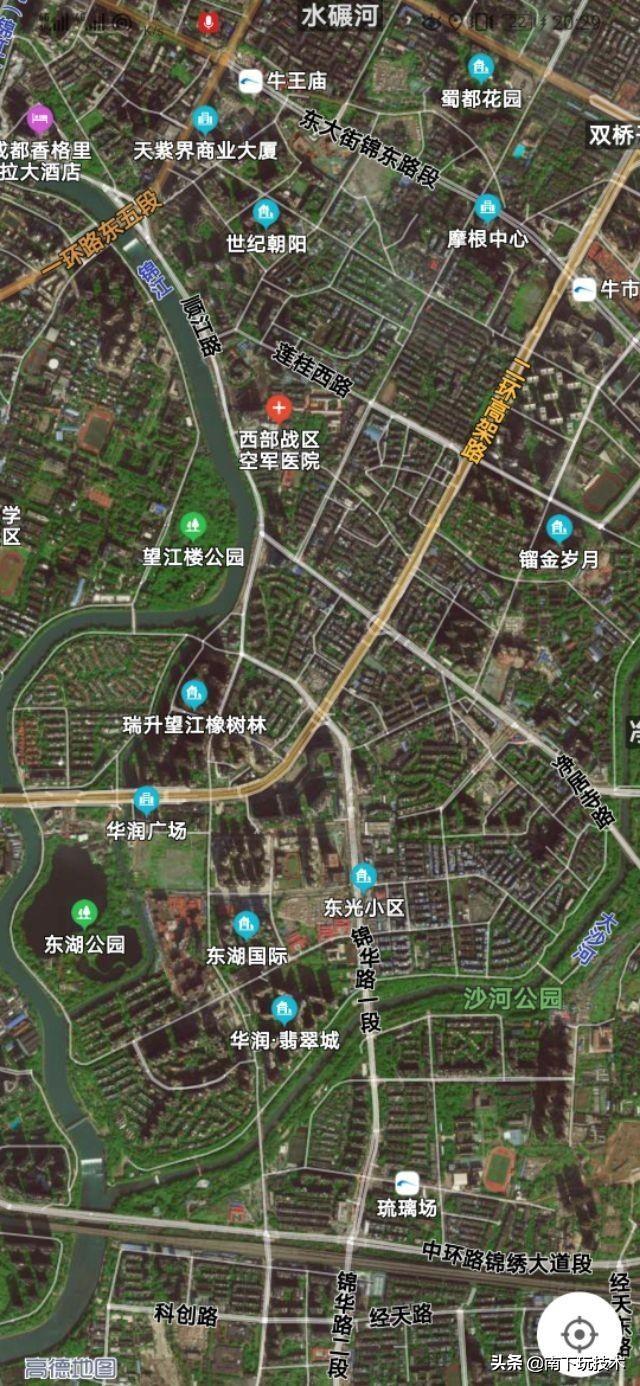Image resolution: width=640 pixels, height=1386 pixels.
Task: Select the 华润·翡翠城 marker
Action: tap(284, 1009)
